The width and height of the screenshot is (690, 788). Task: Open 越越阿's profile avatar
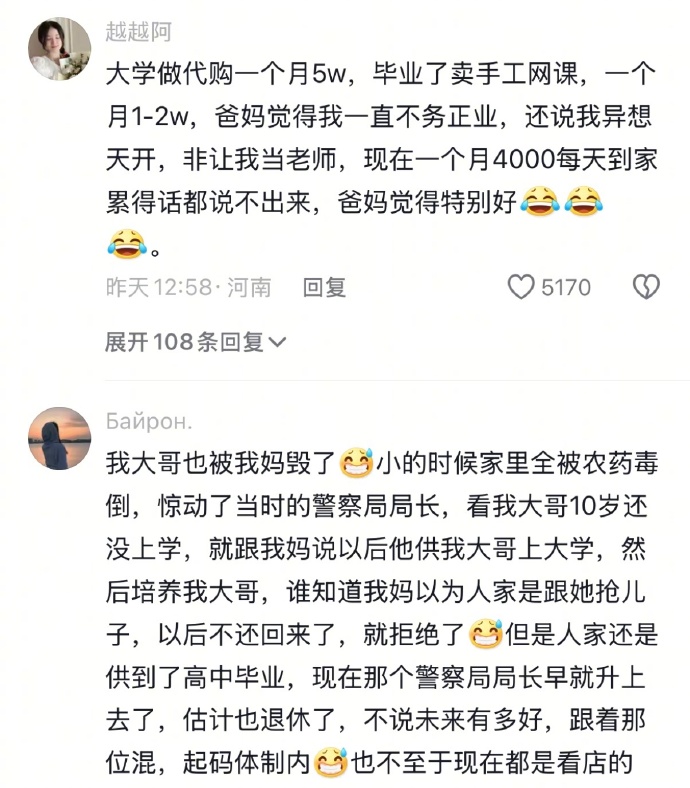pos(60,48)
